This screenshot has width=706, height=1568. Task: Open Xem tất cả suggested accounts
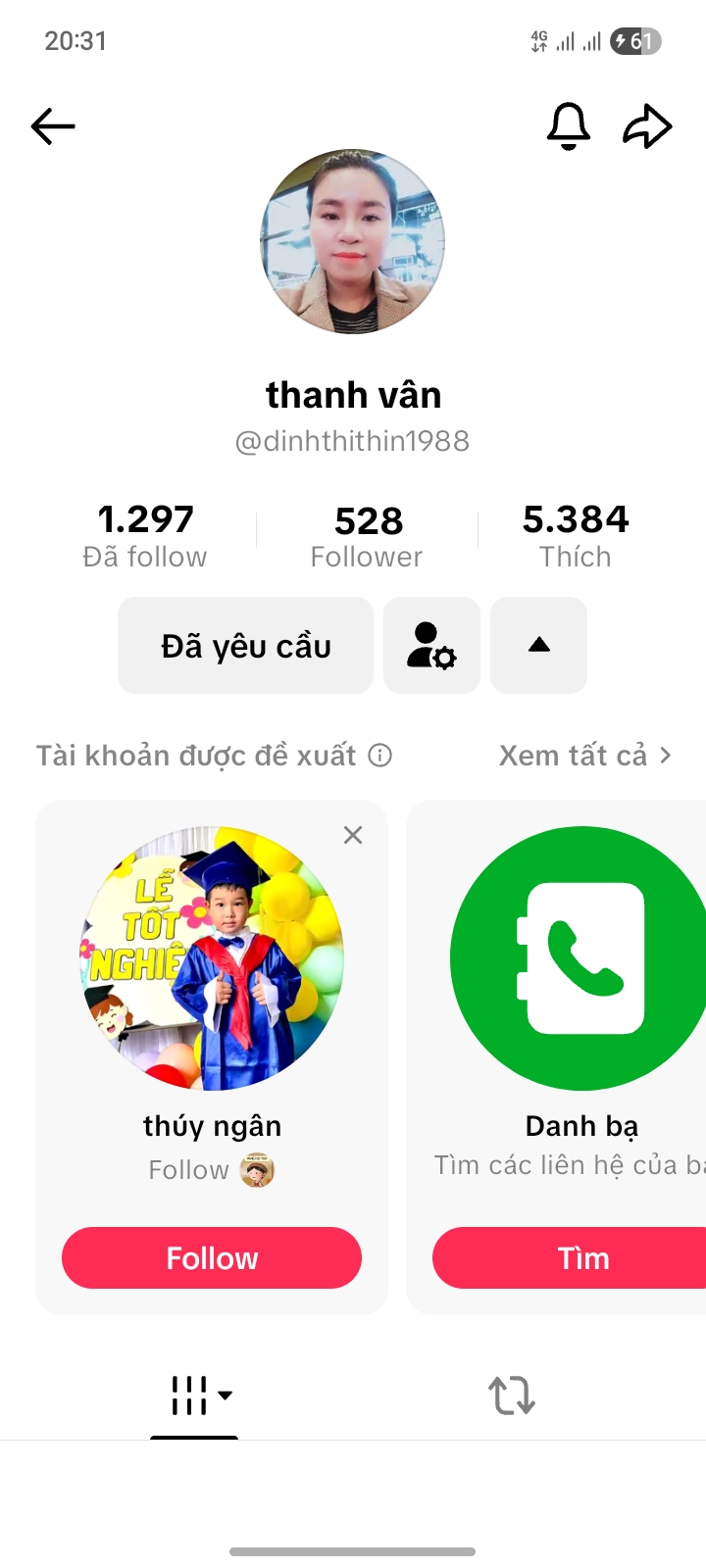tap(584, 756)
